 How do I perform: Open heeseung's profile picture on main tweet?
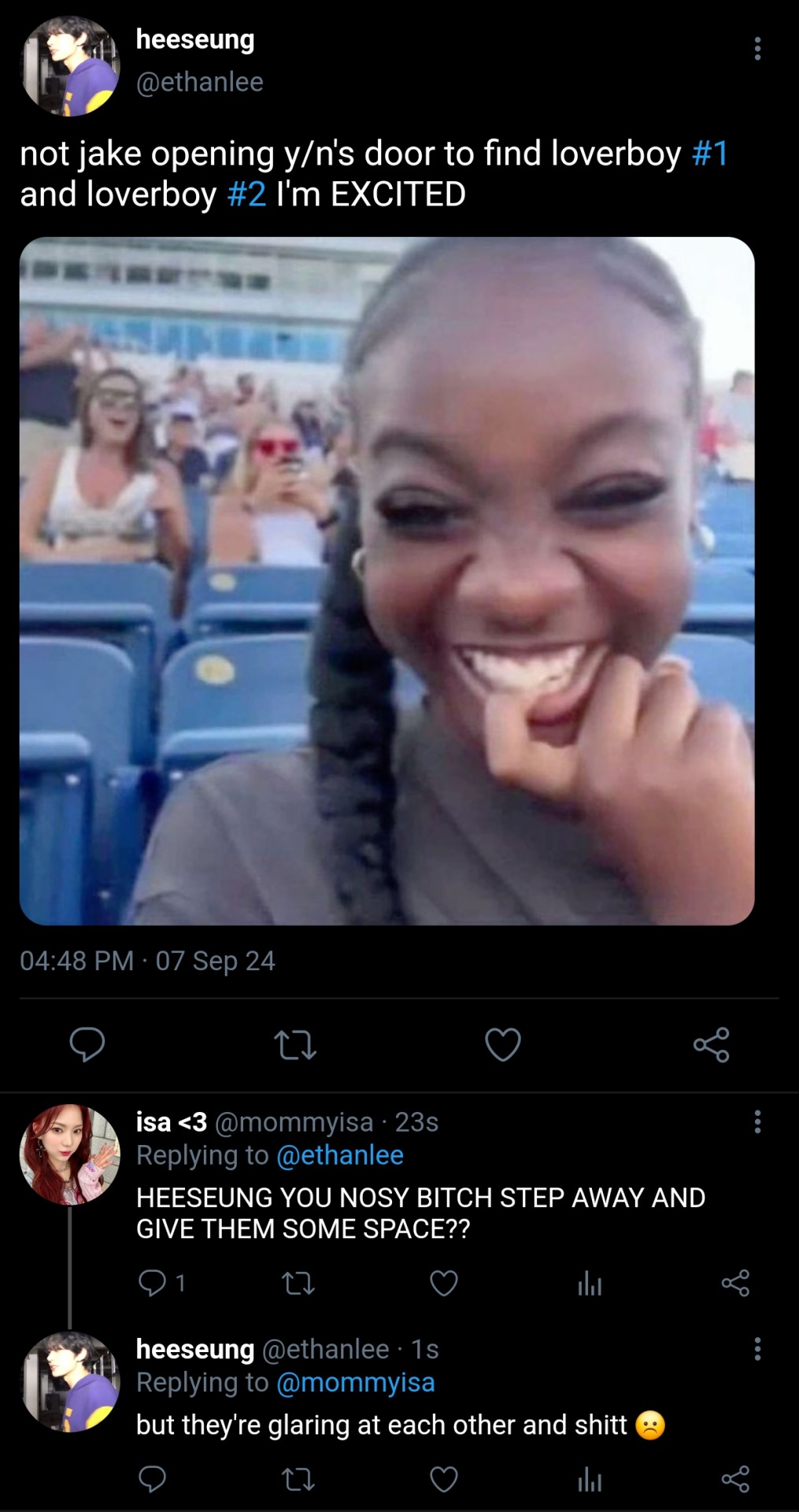(x=69, y=66)
